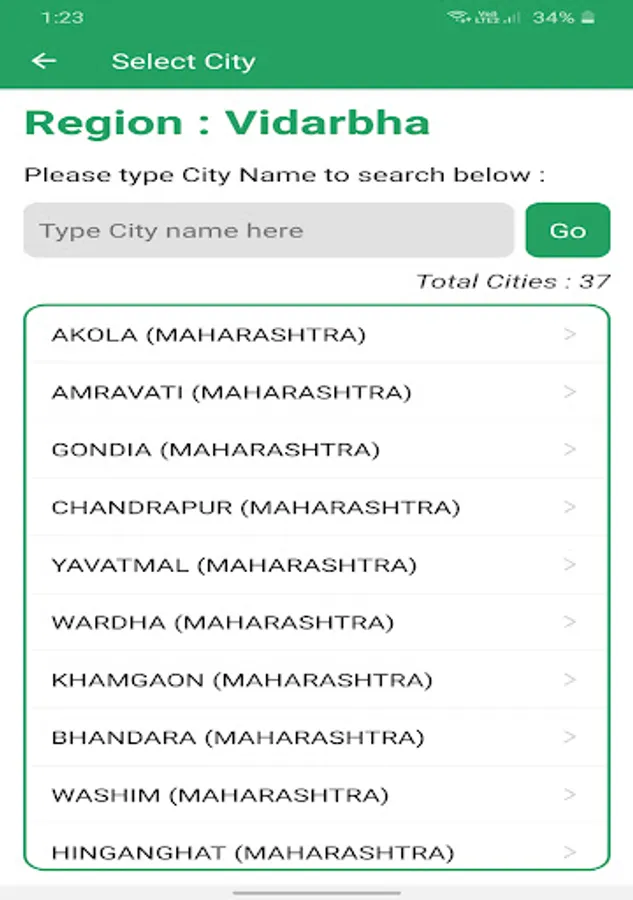633x900 pixels.
Task: Open Gondia (Maharashtra) city
Action: click(x=315, y=450)
